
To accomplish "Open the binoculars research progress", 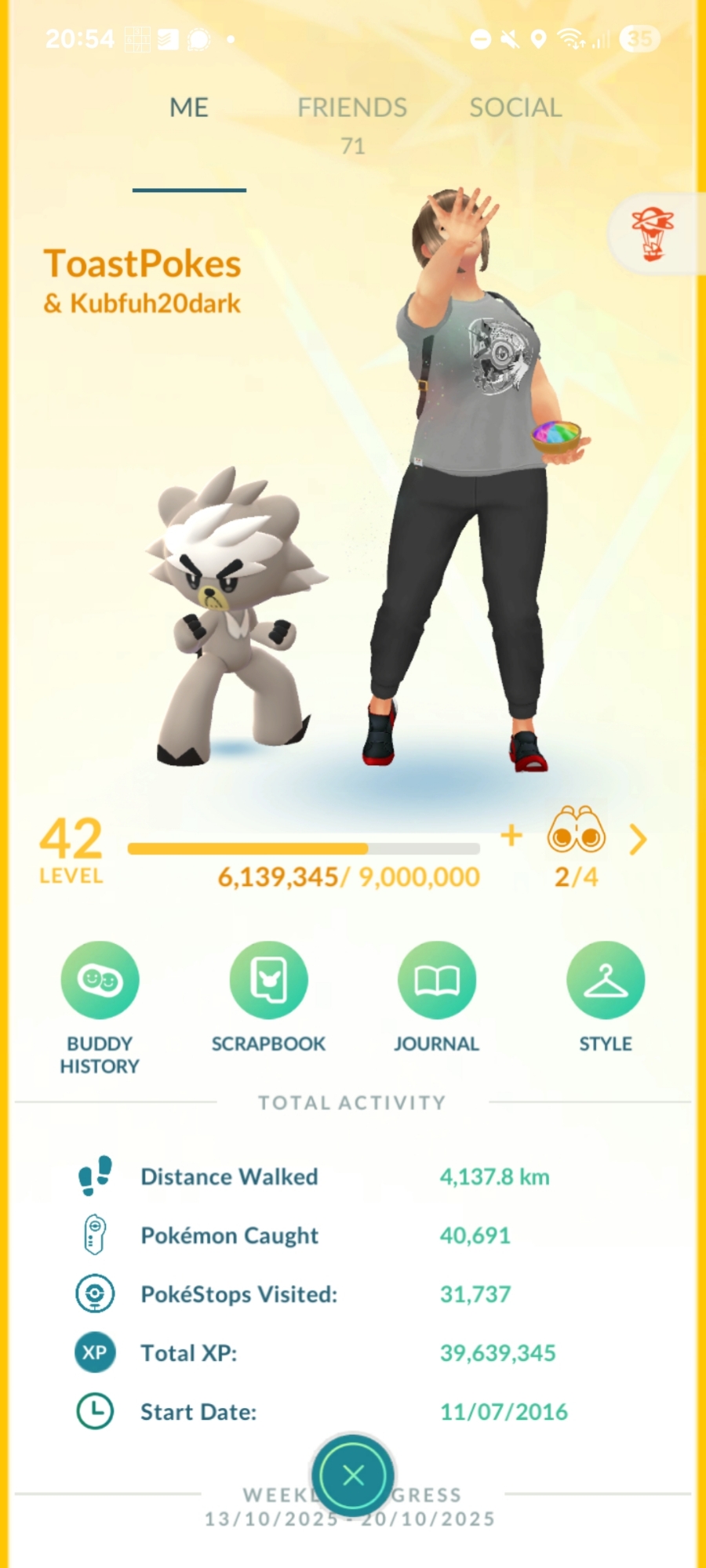I will 577,831.
